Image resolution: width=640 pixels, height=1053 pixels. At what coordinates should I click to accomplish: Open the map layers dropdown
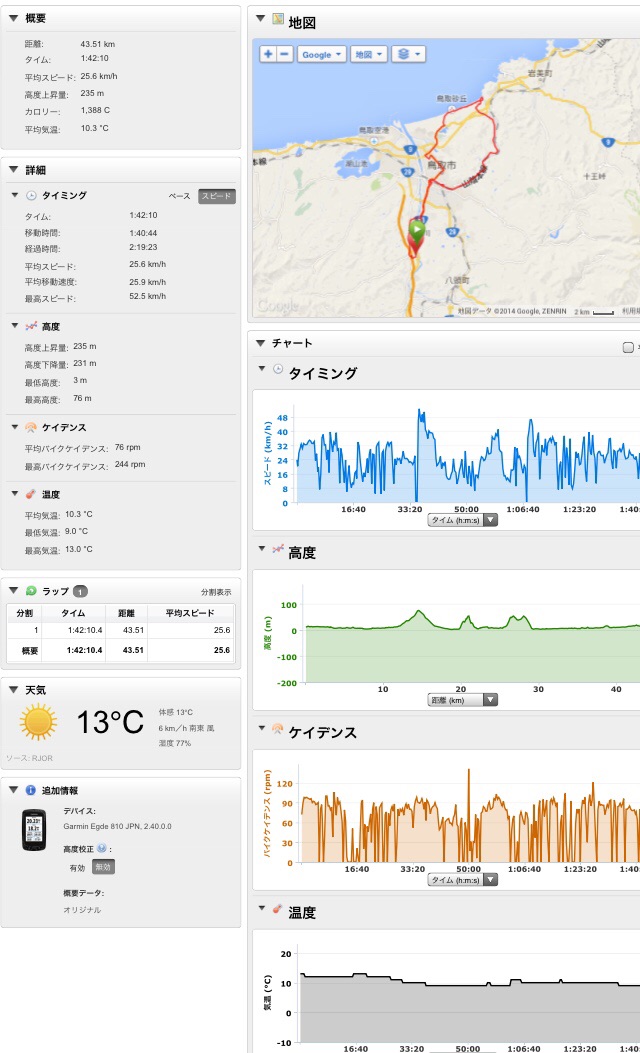(408, 54)
